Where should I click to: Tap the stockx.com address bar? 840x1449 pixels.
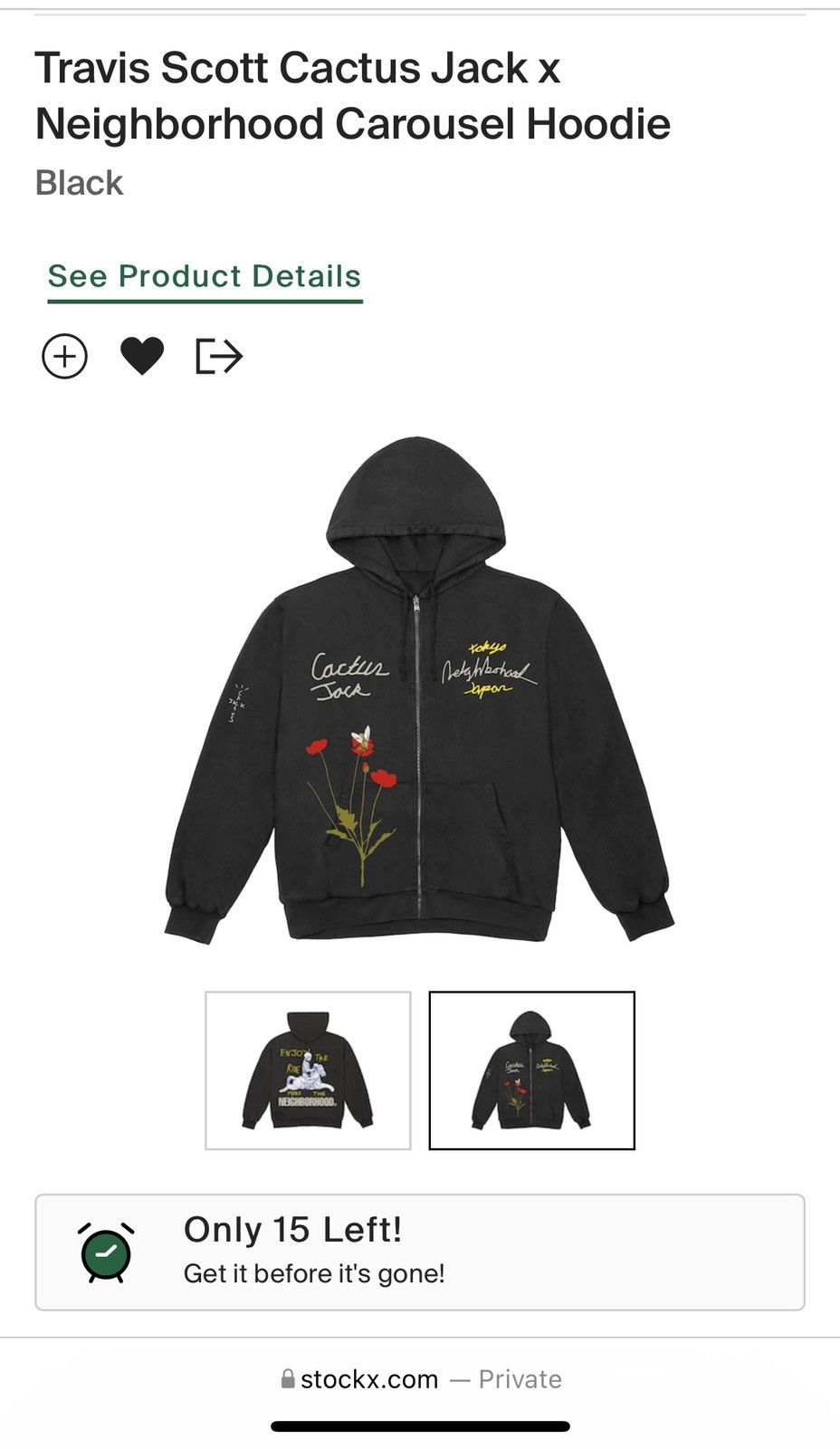(373, 1380)
